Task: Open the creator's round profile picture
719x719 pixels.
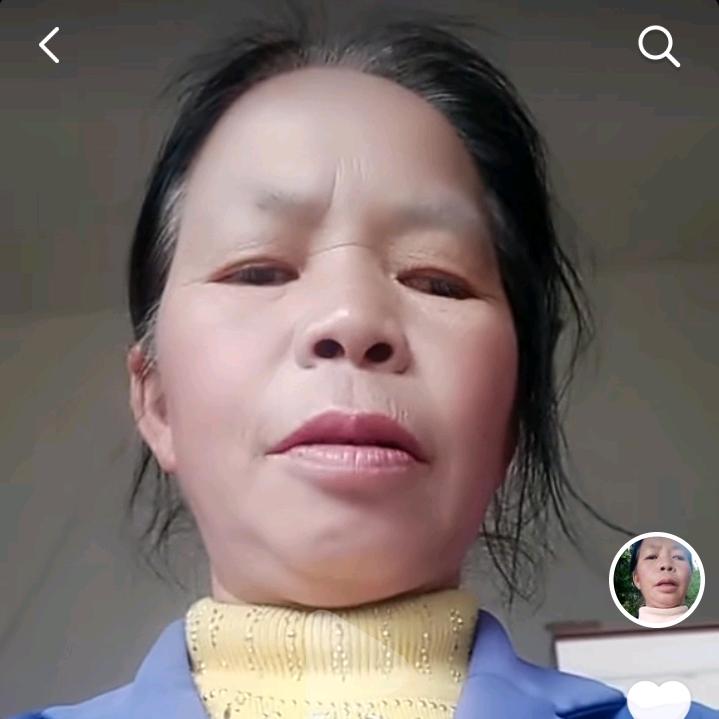Action: click(x=657, y=580)
